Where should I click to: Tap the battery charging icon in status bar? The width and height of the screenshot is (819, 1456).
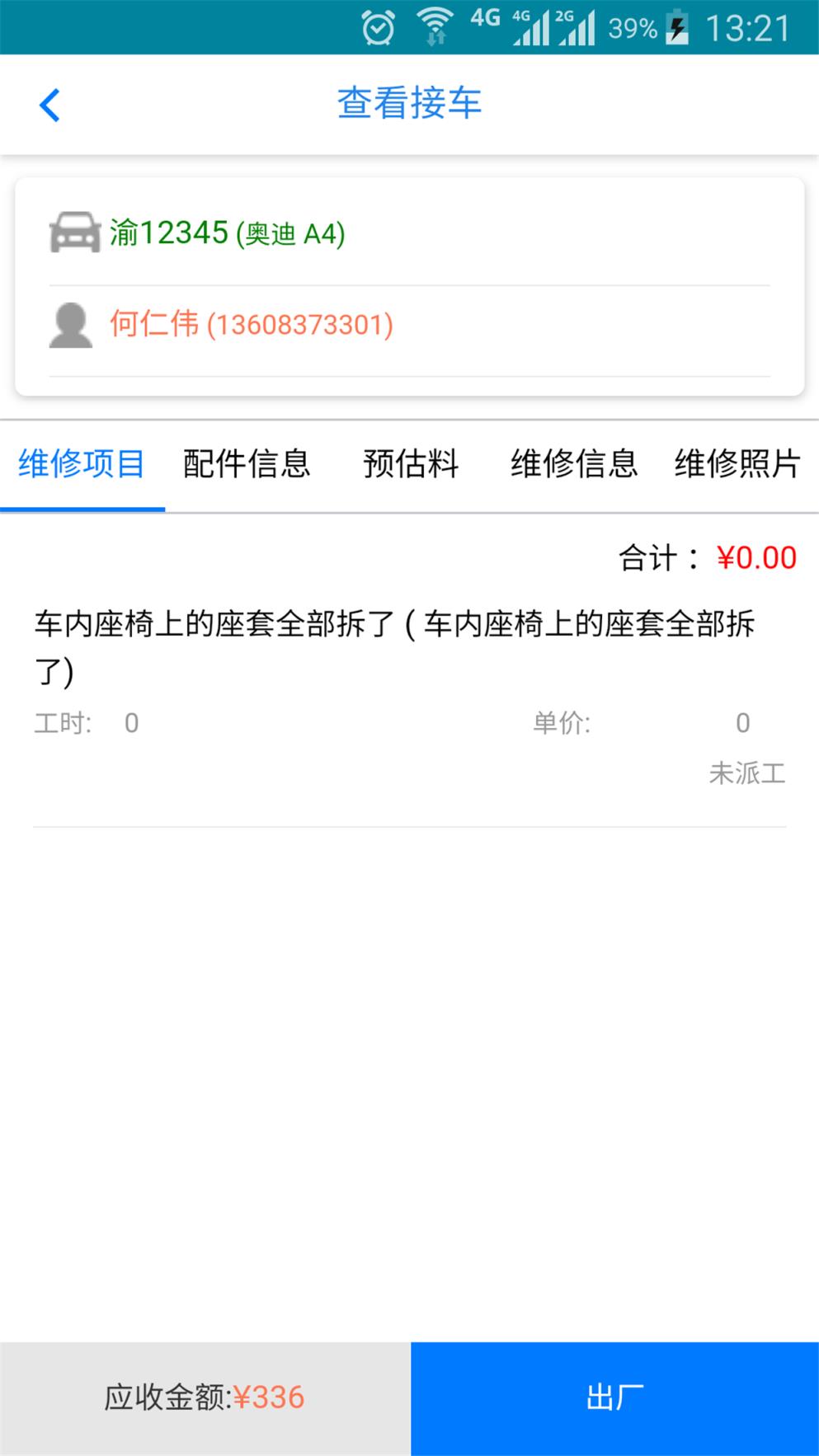pyautogui.click(x=677, y=27)
